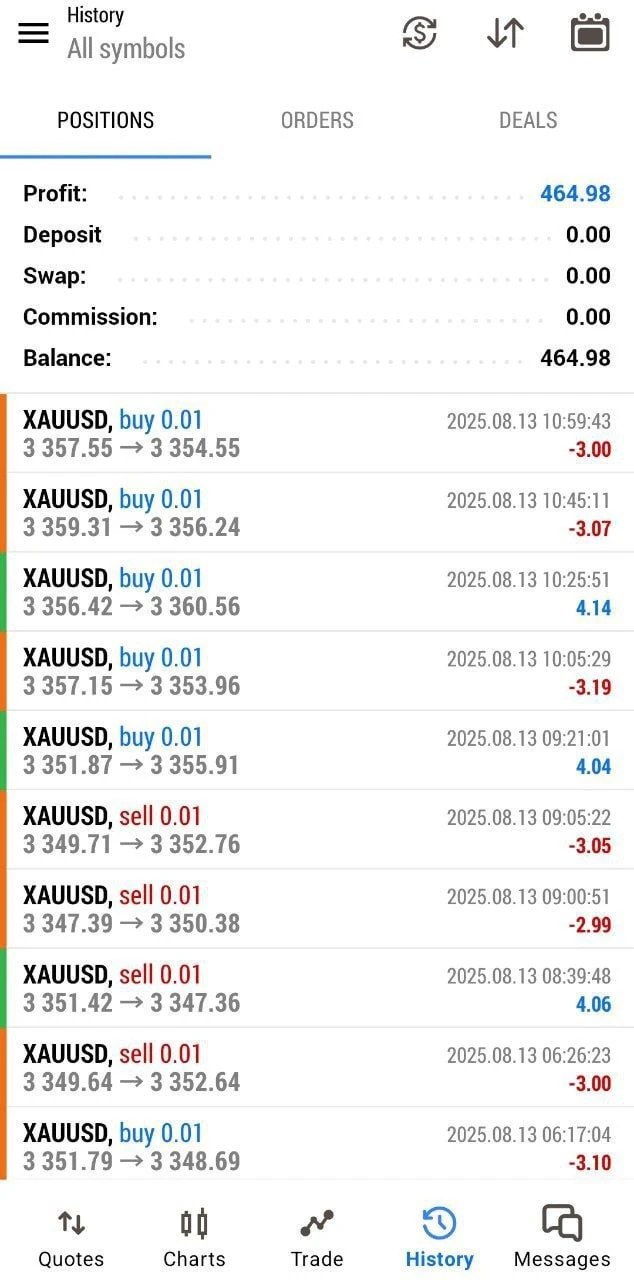Tap the symbol filter dollar icon
This screenshot has height=1280, width=634.
tap(420, 33)
